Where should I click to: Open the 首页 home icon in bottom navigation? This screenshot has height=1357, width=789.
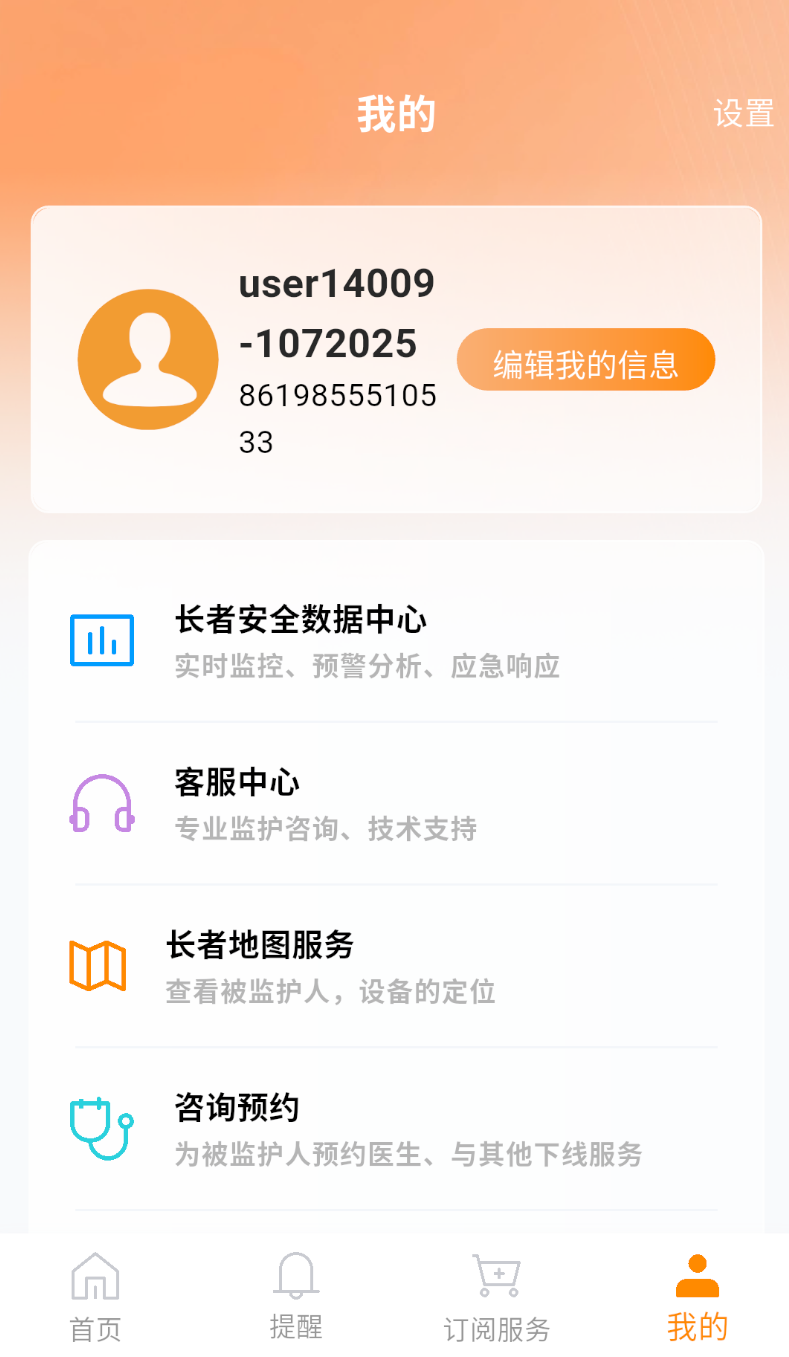pos(95,1275)
